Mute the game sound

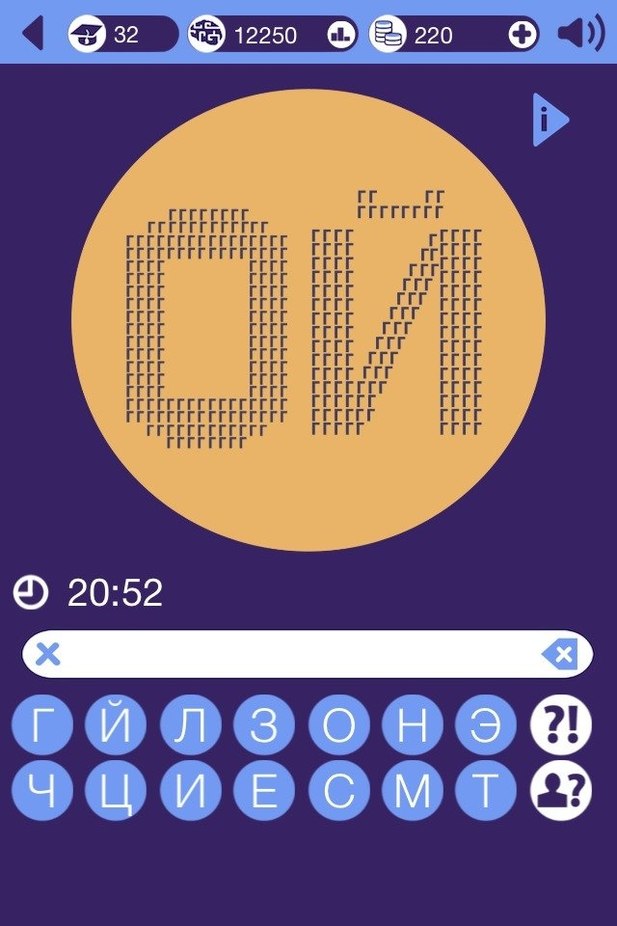click(581, 34)
